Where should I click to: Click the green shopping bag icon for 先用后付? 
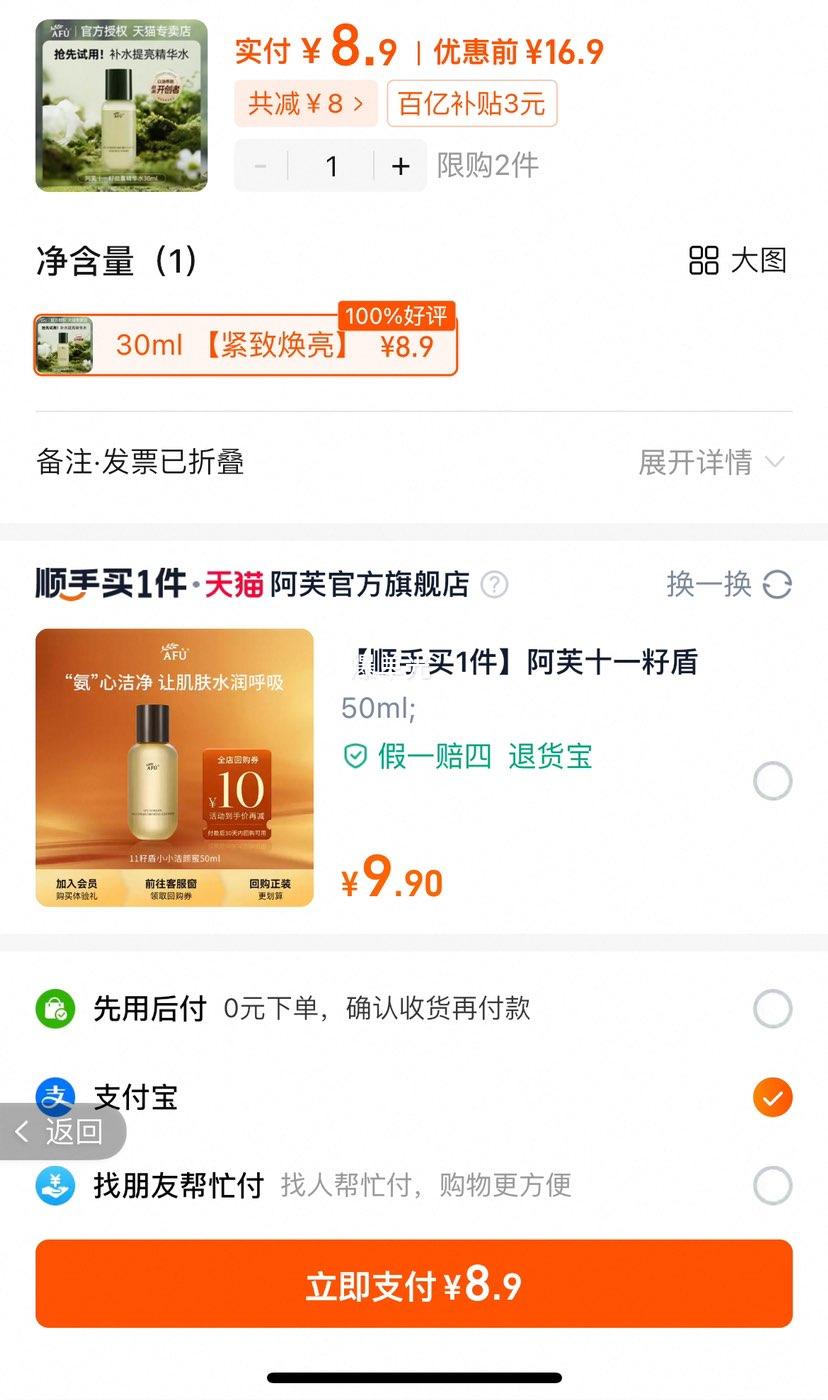[x=56, y=1009]
